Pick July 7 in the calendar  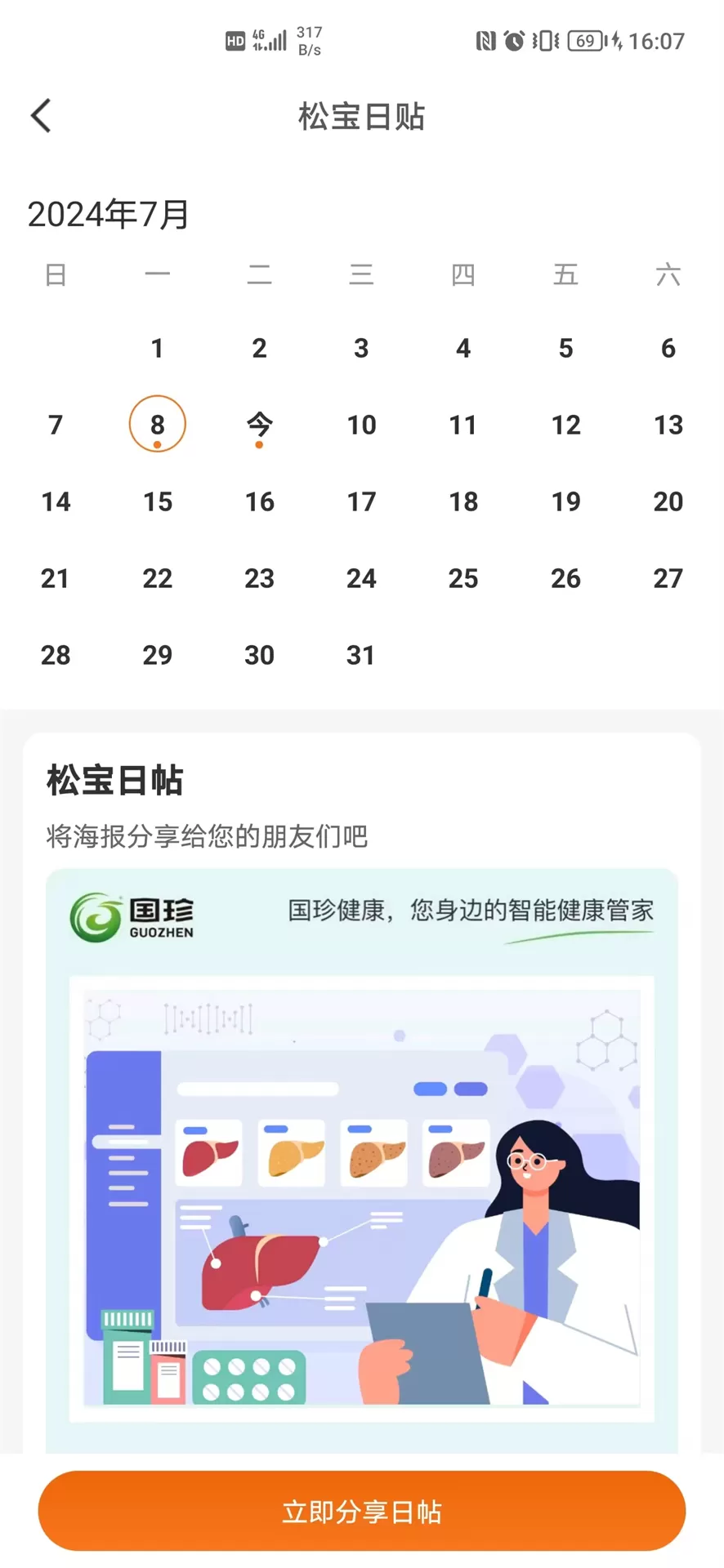55,425
